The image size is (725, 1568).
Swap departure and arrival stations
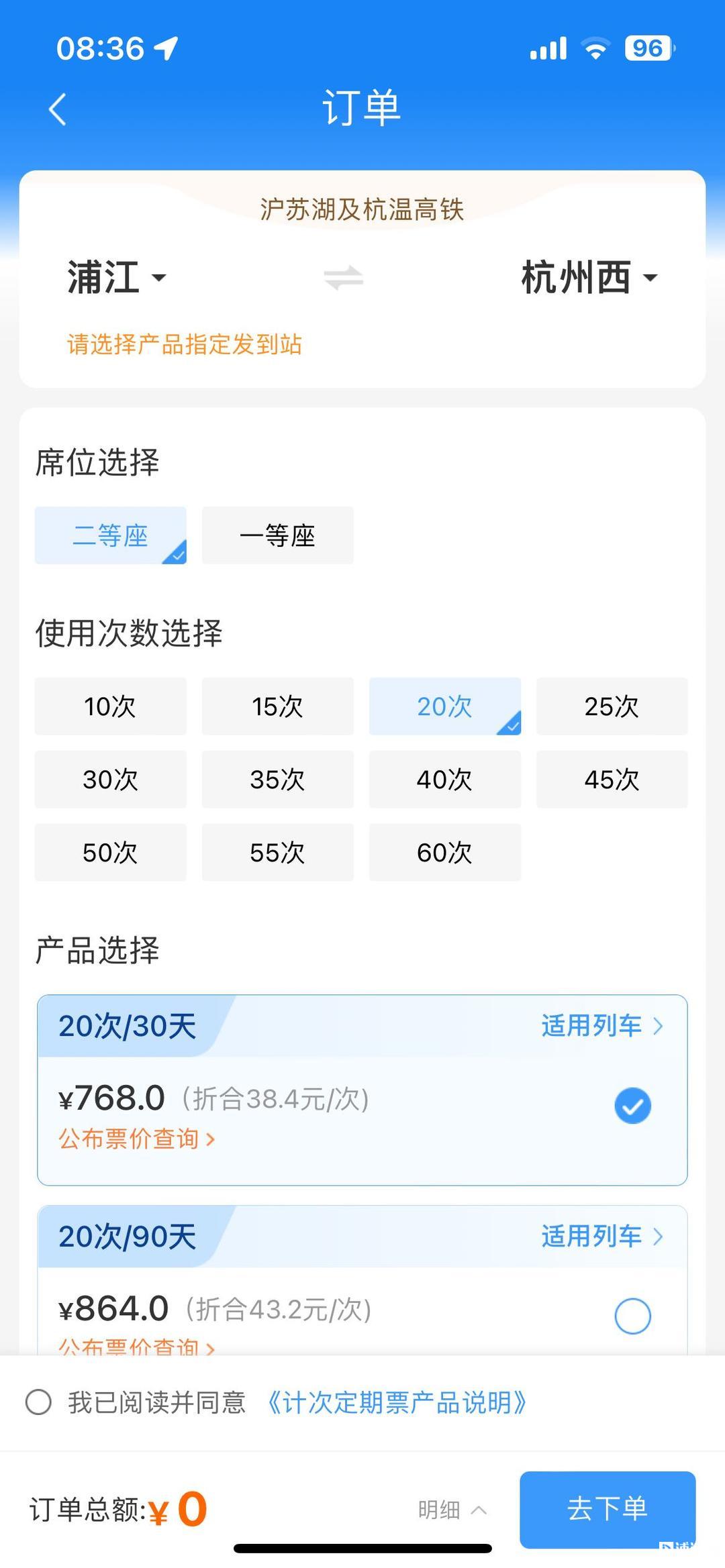(x=343, y=277)
